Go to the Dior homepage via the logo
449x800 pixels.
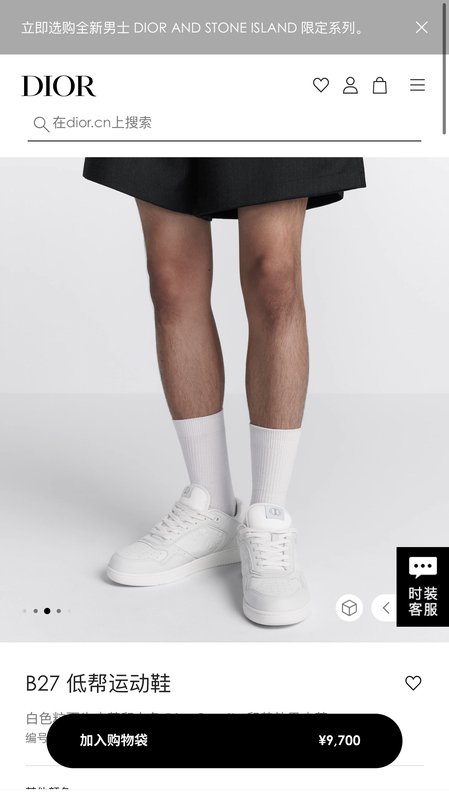[58, 86]
